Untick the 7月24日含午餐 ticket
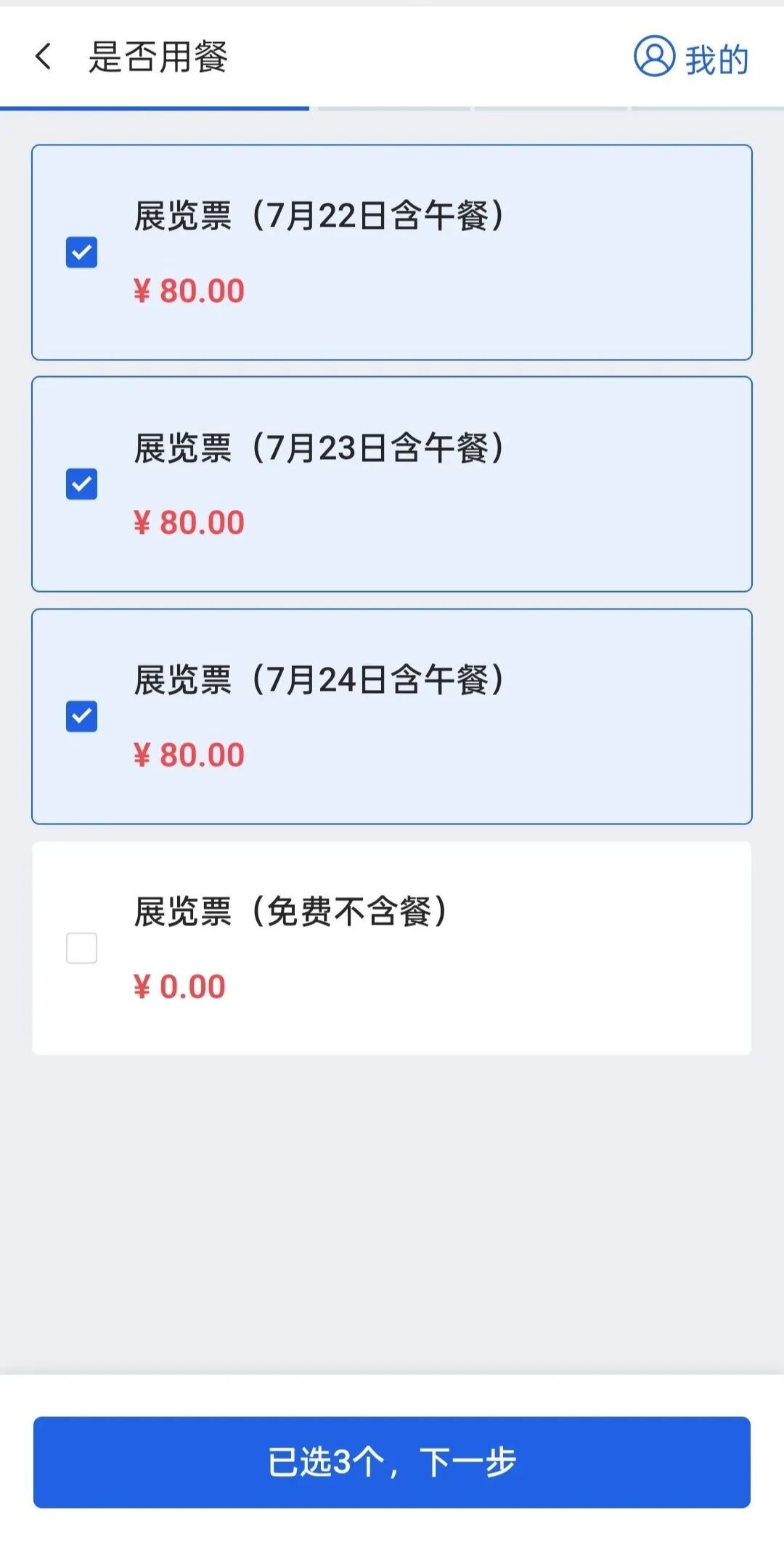784x1550 pixels. point(81,717)
